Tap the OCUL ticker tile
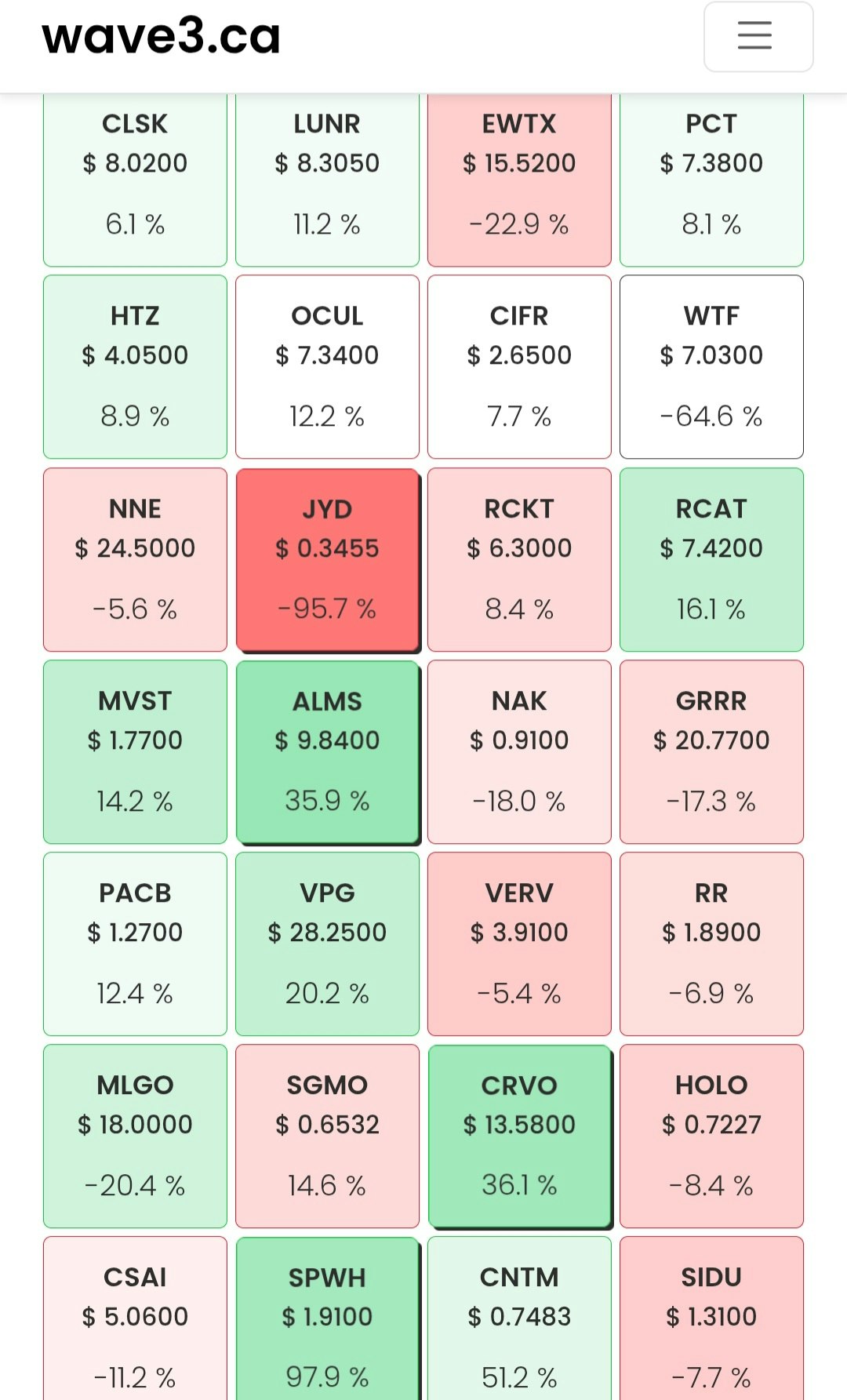The image size is (847, 1400). coord(327,366)
